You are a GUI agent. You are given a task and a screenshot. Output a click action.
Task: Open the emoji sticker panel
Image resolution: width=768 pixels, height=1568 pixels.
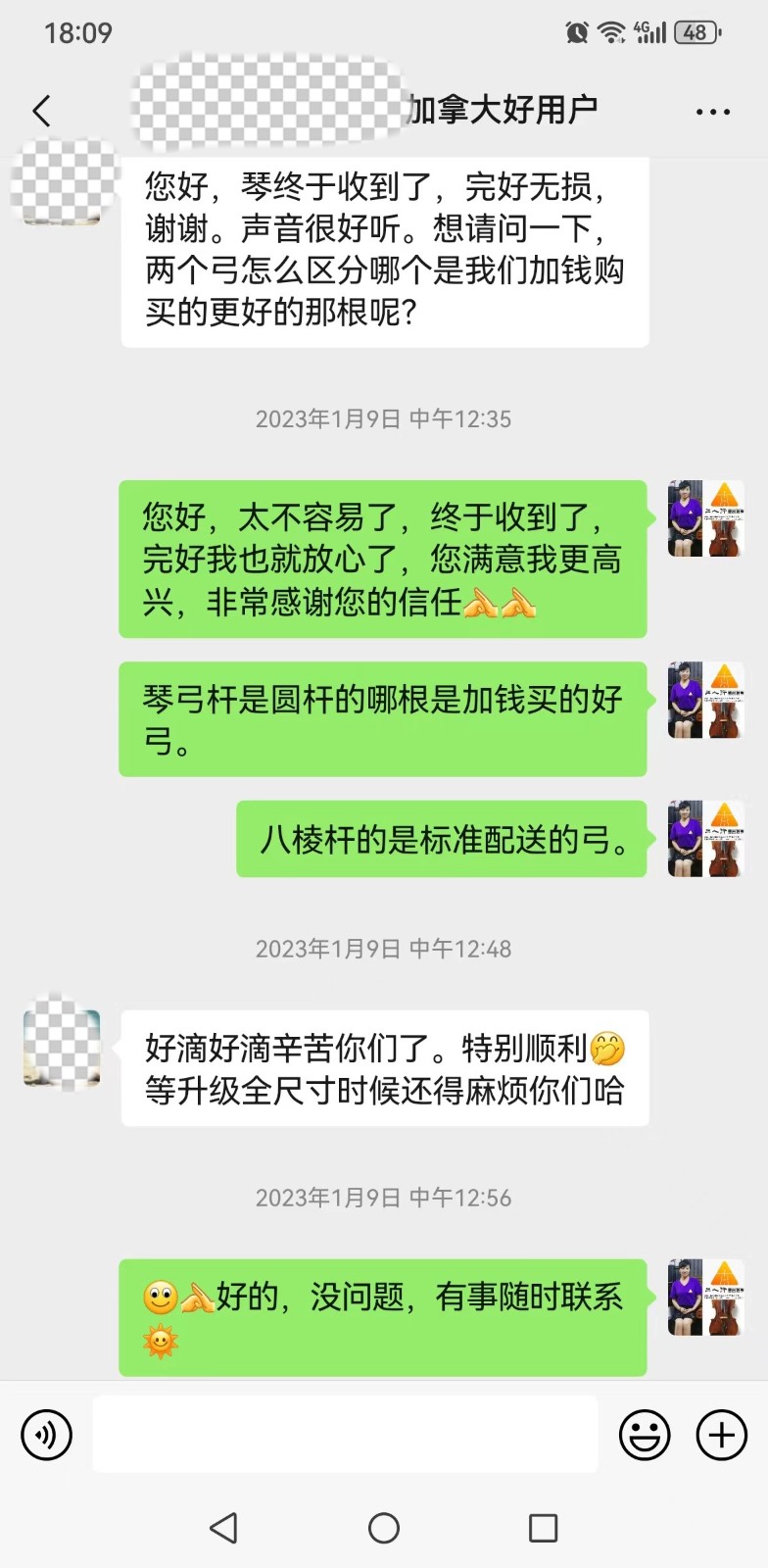click(x=645, y=1436)
